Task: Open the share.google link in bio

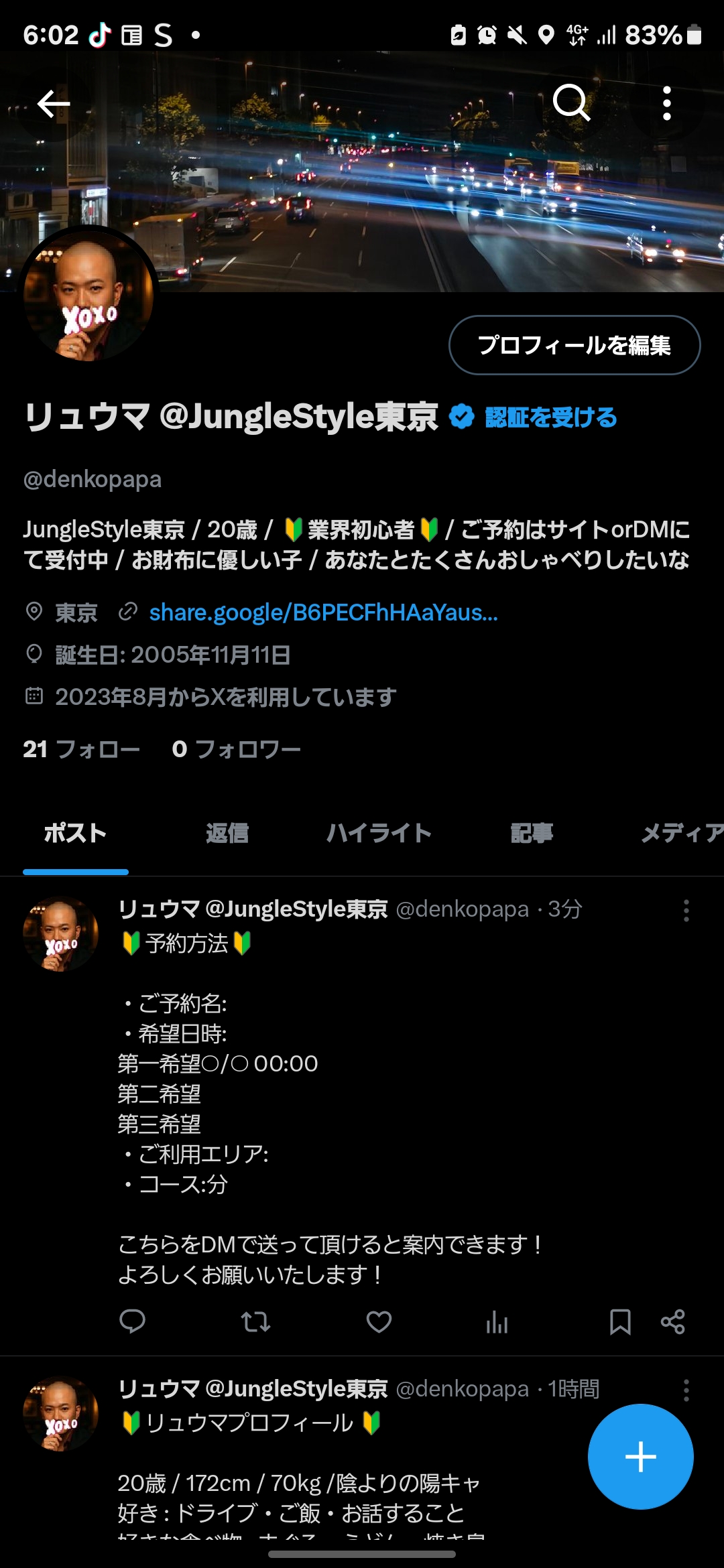Action: coord(324,612)
